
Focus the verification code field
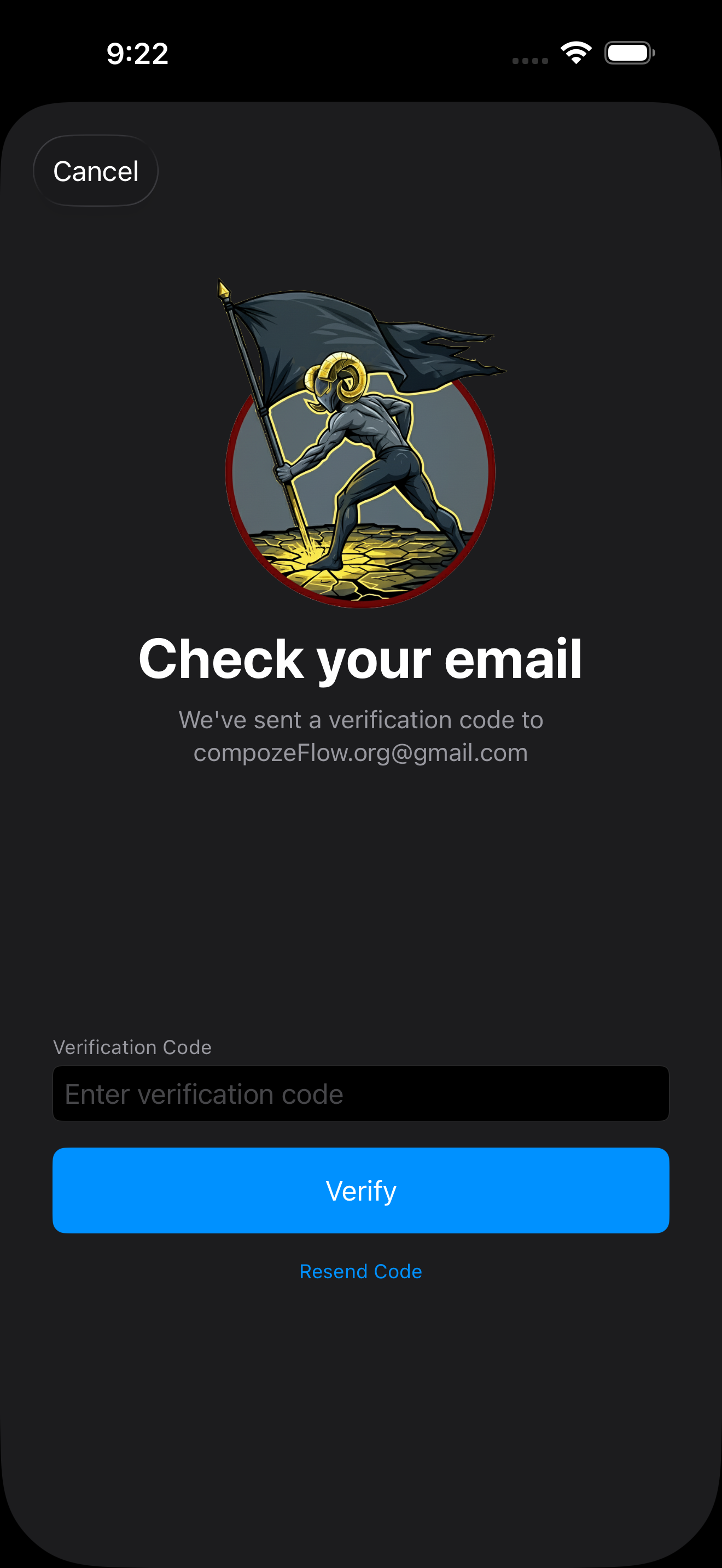(x=360, y=1094)
